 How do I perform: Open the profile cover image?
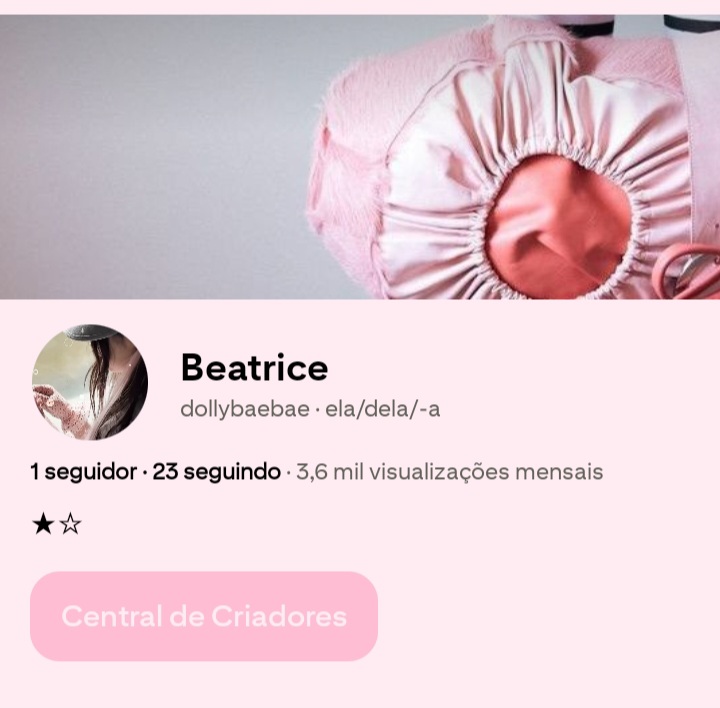360,157
